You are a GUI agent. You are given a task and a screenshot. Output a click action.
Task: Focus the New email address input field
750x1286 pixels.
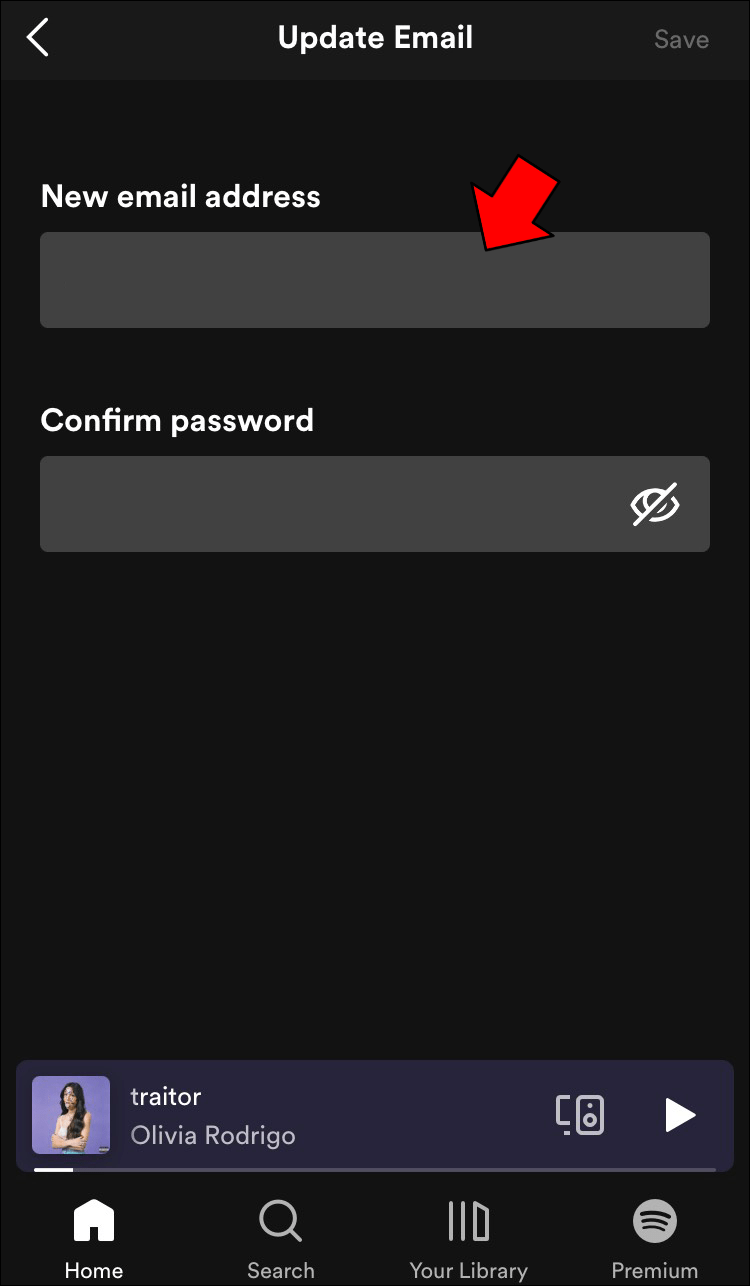tap(375, 280)
